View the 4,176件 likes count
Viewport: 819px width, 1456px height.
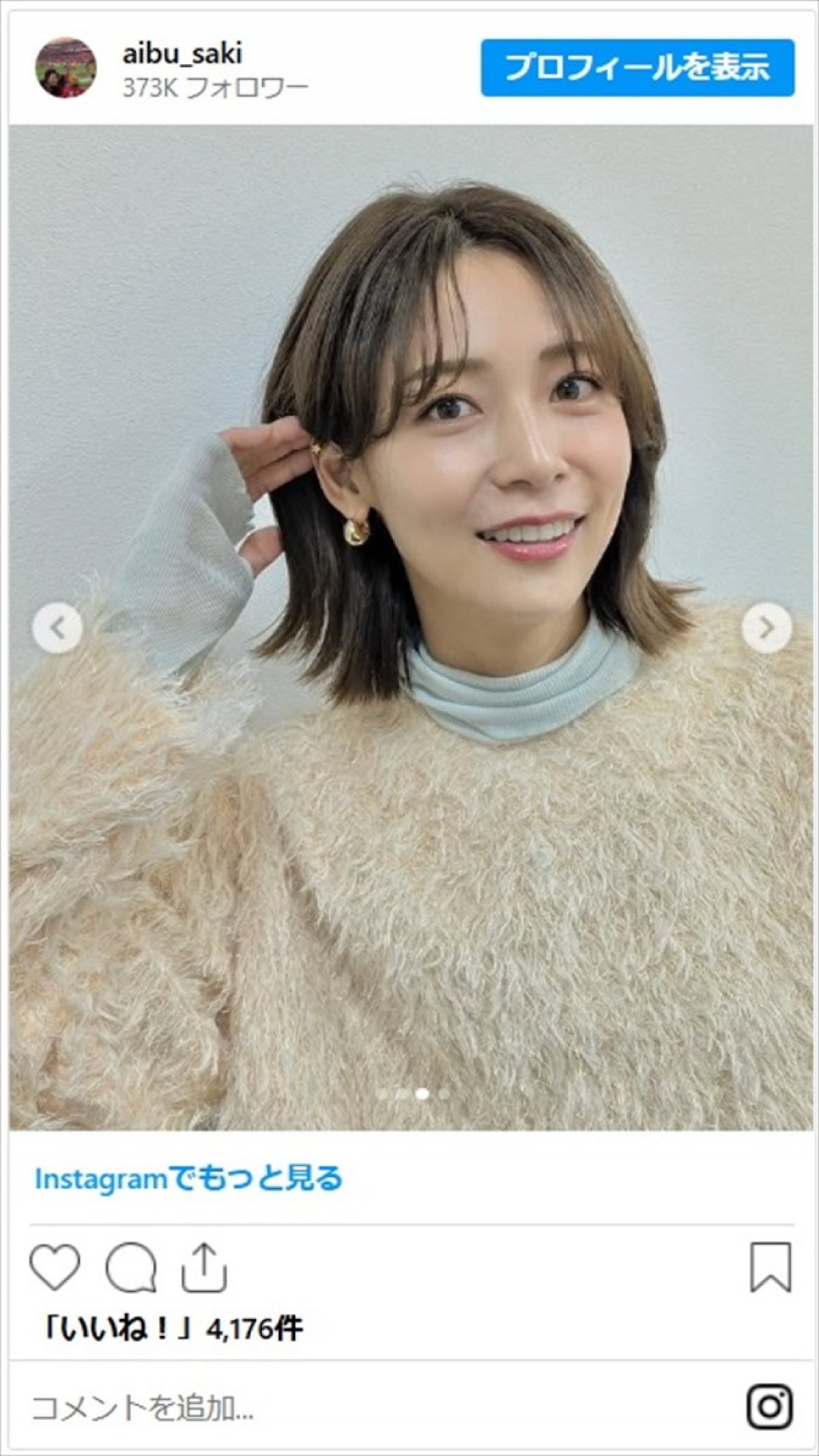tap(173, 1328)
